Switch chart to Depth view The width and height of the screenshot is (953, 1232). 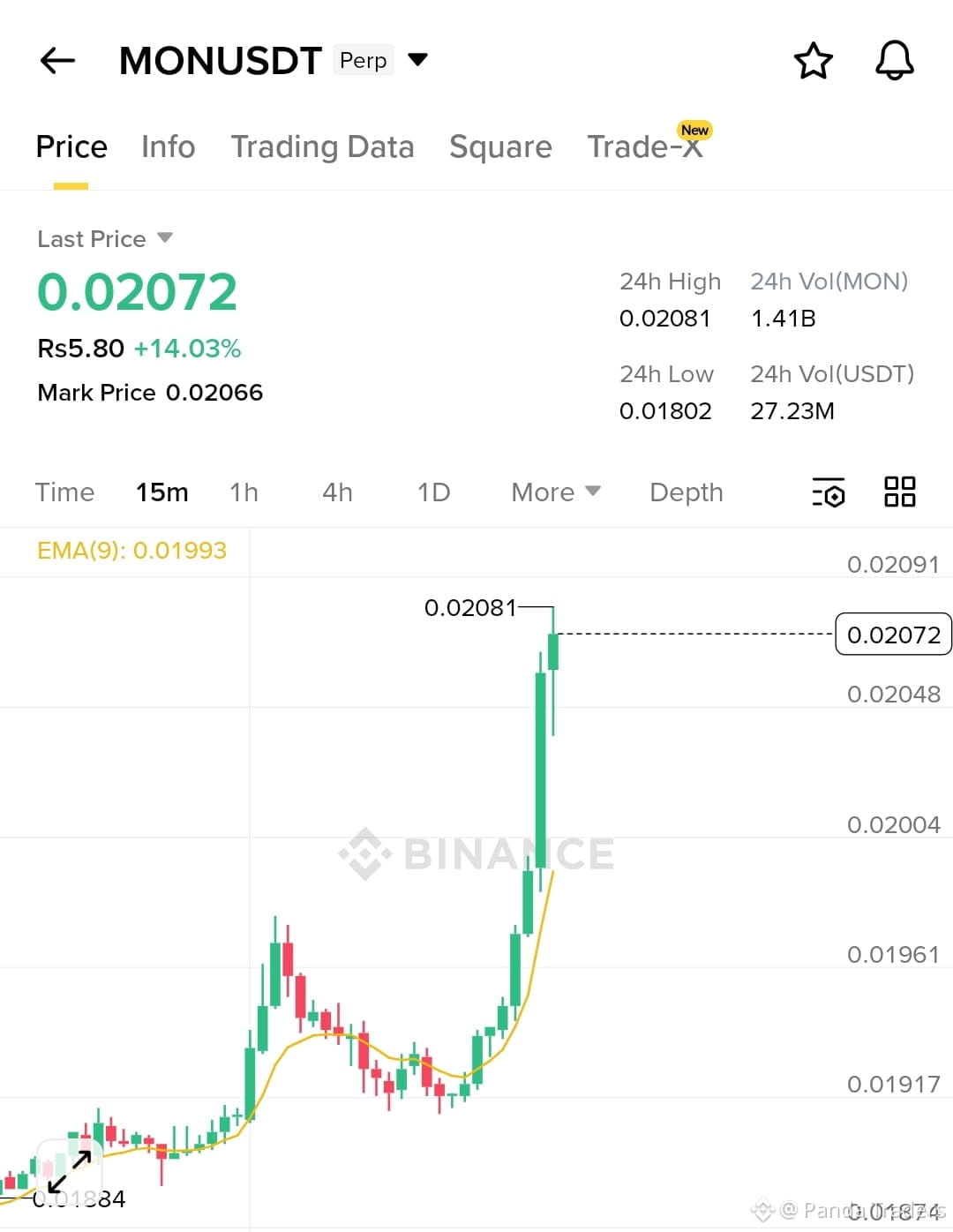(686, 492)
